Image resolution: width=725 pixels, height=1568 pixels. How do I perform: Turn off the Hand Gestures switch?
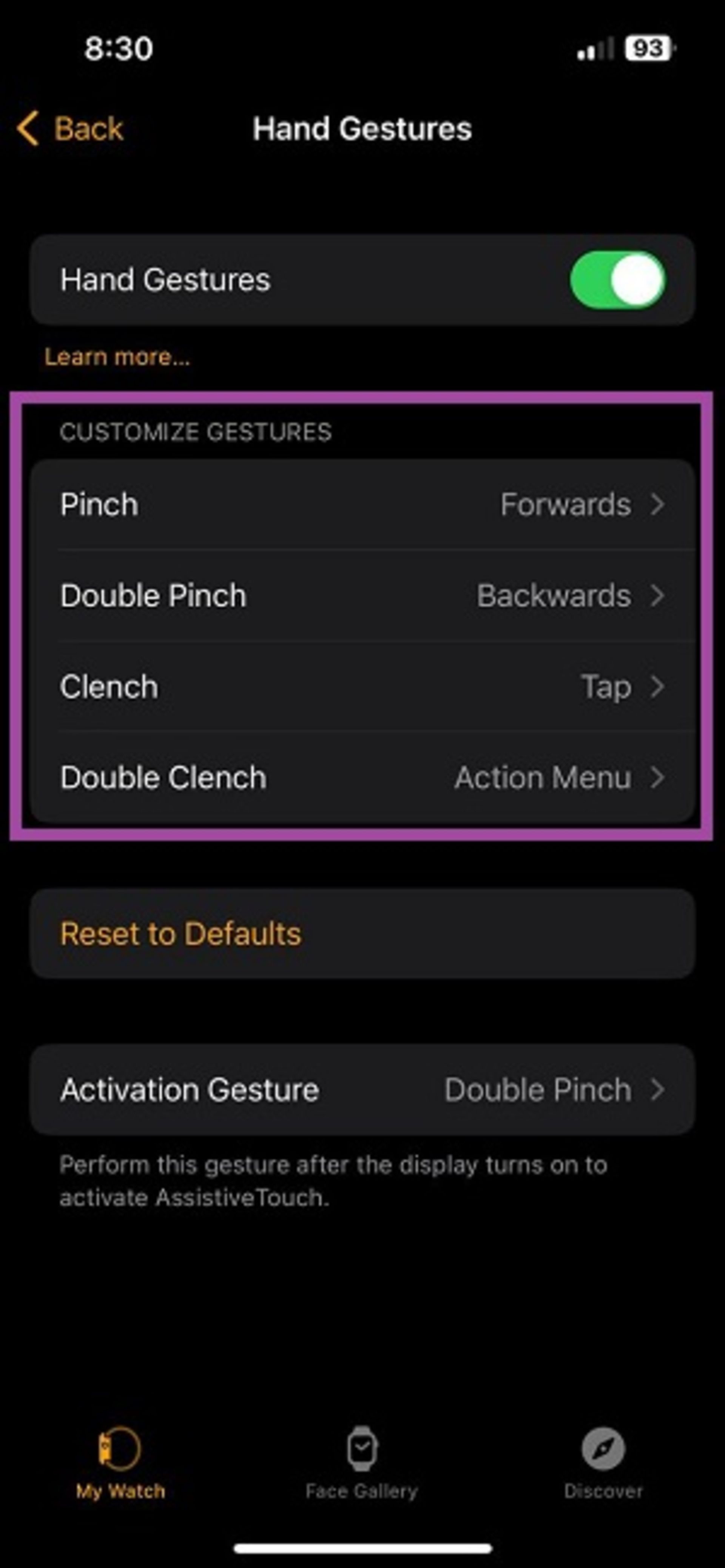(617, 280)
